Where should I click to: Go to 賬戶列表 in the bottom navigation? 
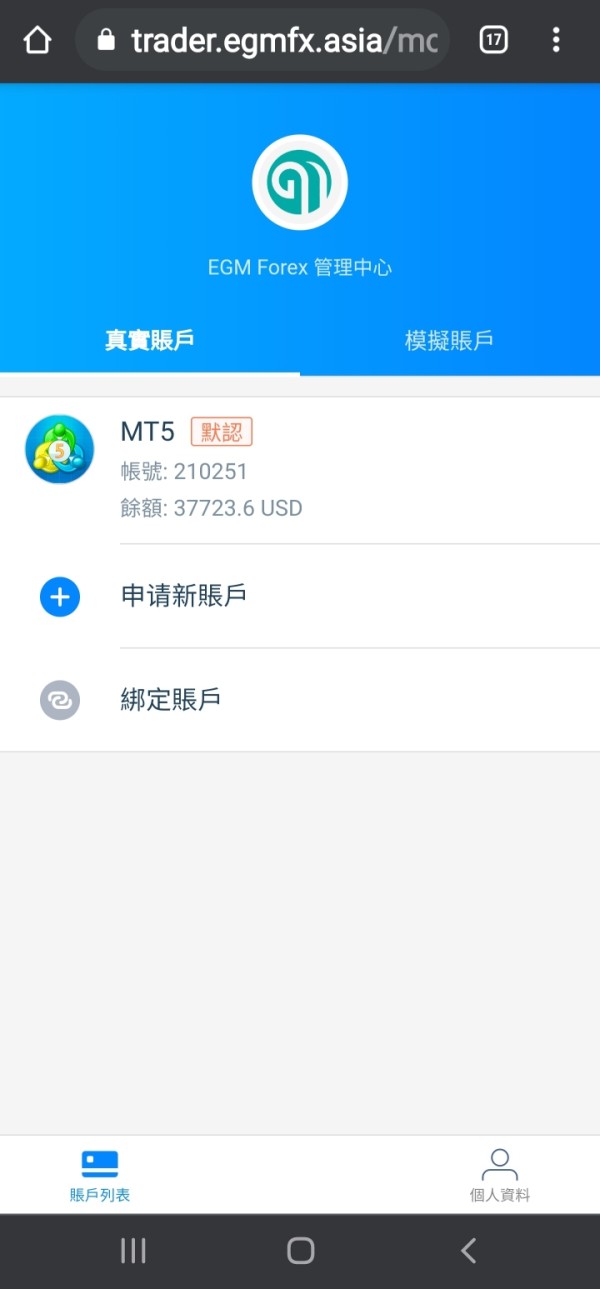100,1175
